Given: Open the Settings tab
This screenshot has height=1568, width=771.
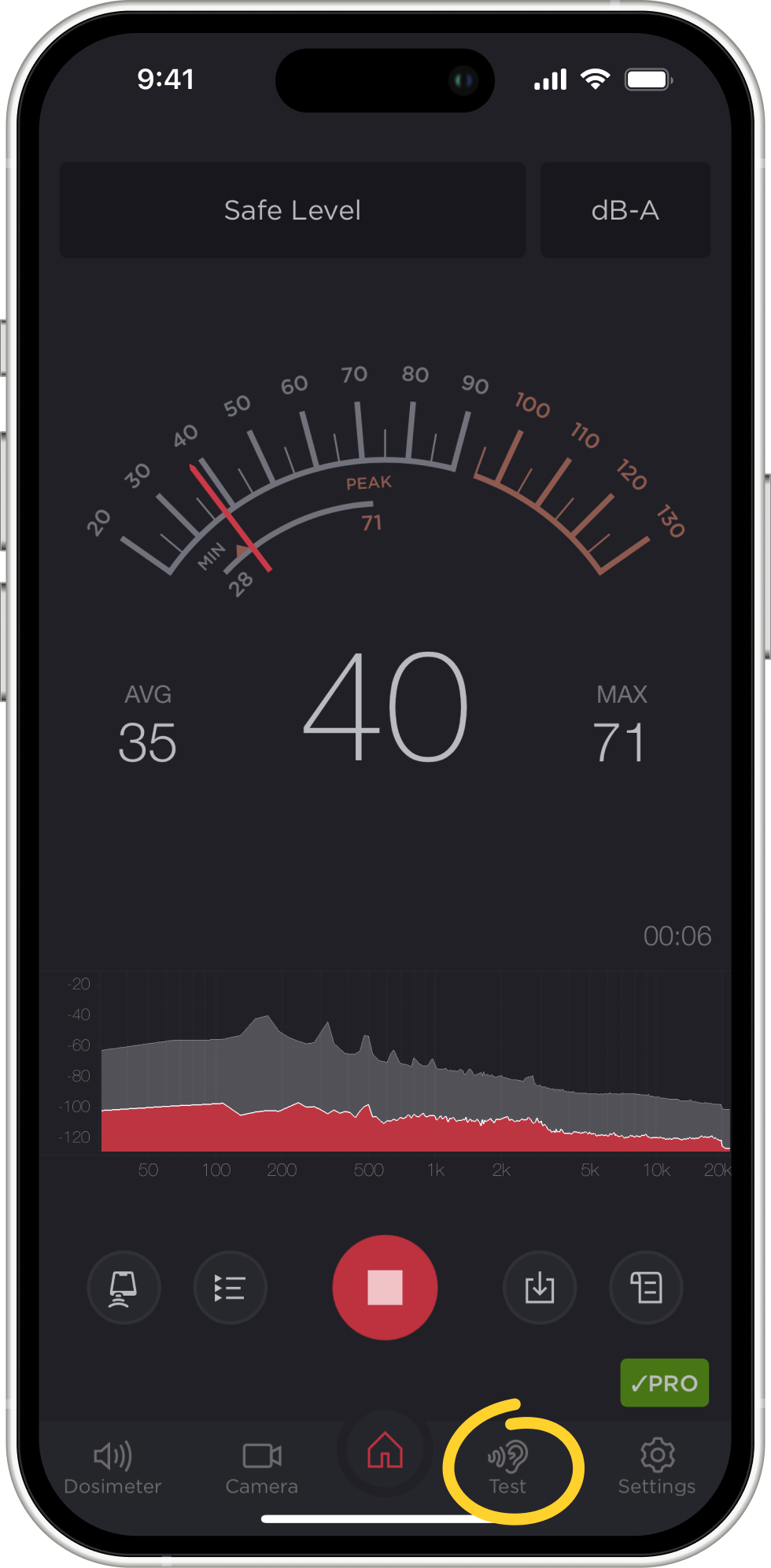Looking at the screenshot, I should pos(657,1468).
